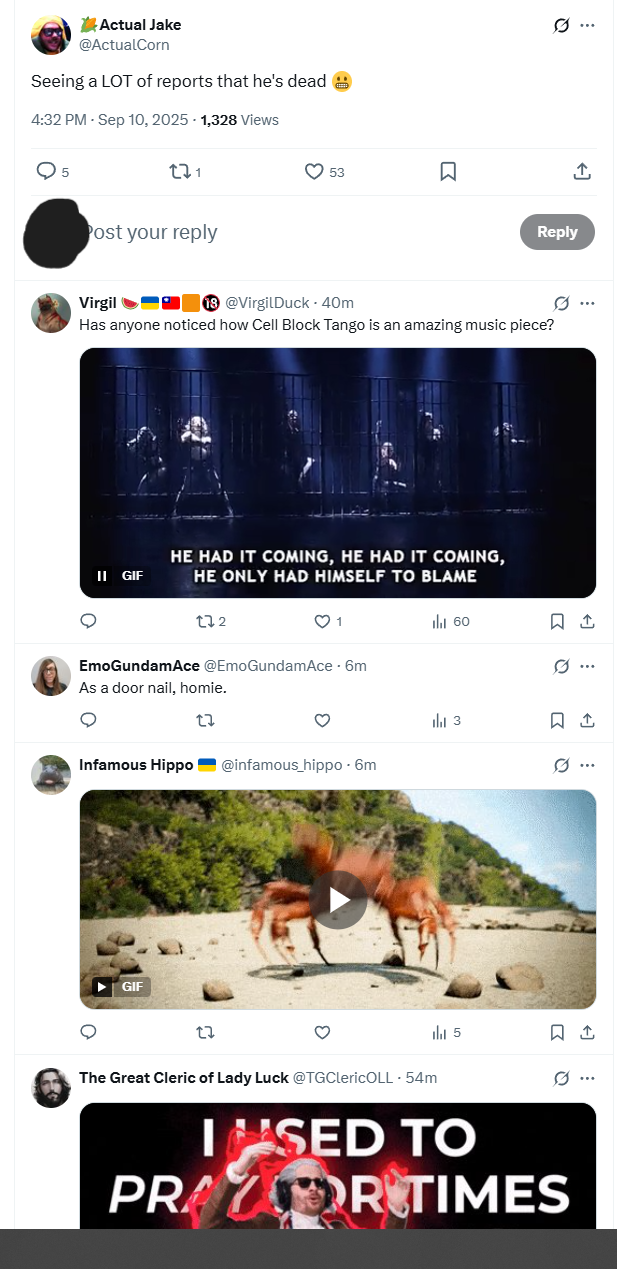The width and height of the screenshot is (617, 1269).
Task: Bookmark Actual Jake's main post
Action: pos(448,172)
